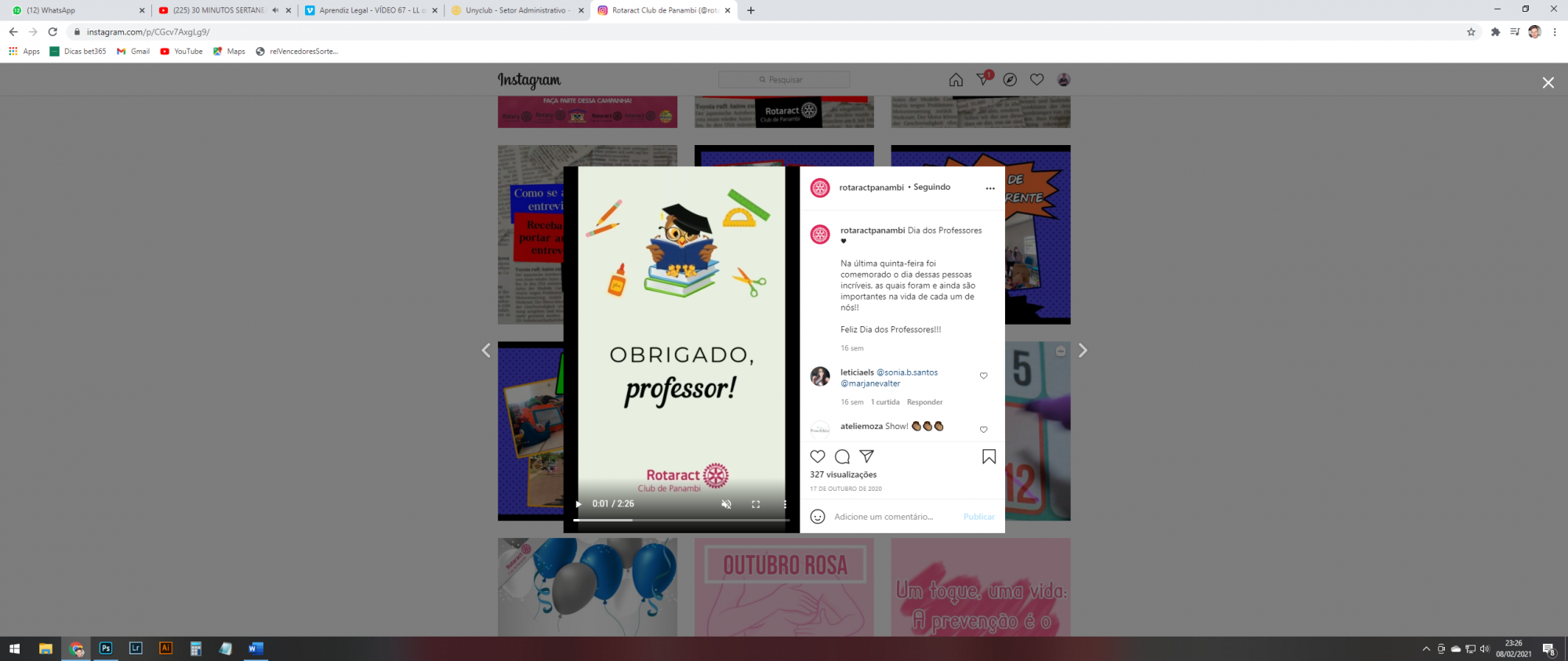Like the rotaractpanambi post

pyautogui.click(x=818, y=456)
